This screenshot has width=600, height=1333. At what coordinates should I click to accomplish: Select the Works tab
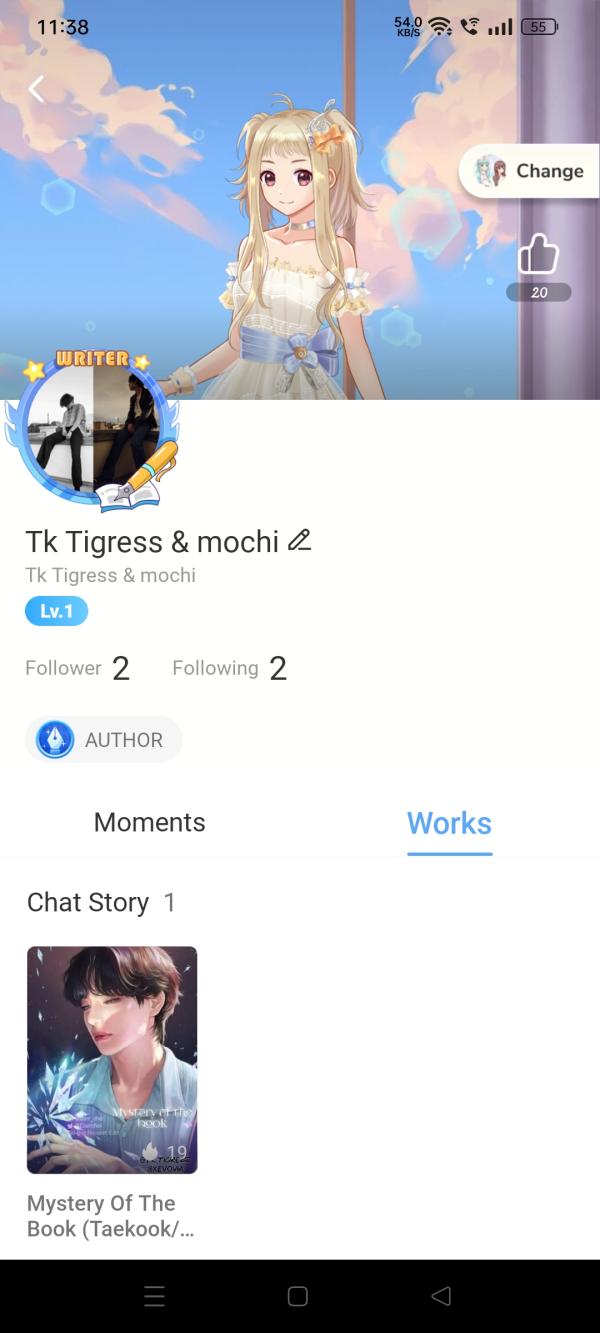[x=449, y=823]
